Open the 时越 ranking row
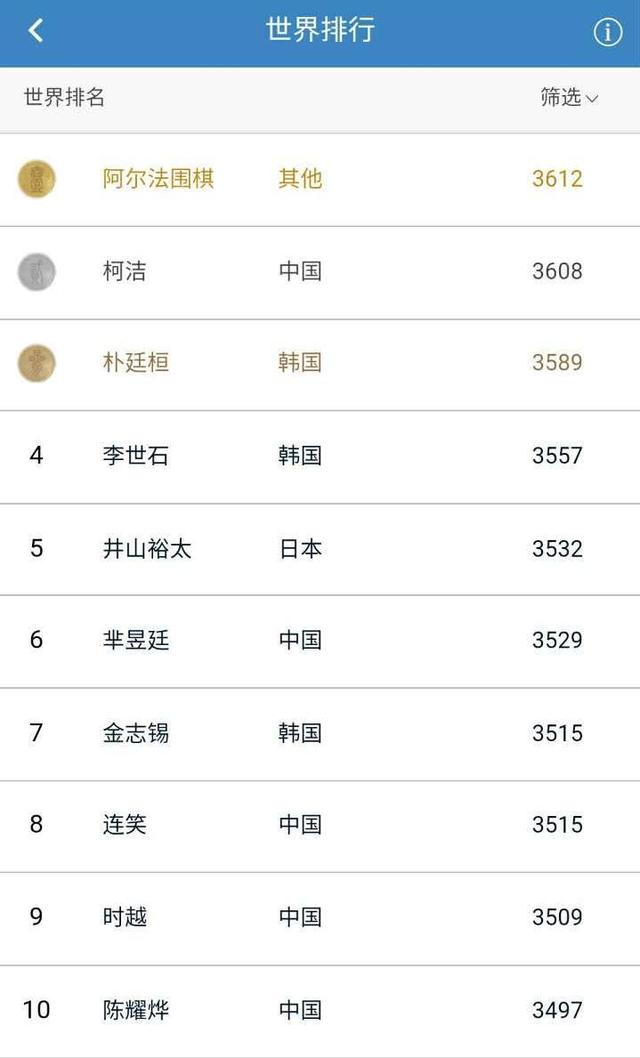This screenshot has width=640, height=1058. click(320, 918)
